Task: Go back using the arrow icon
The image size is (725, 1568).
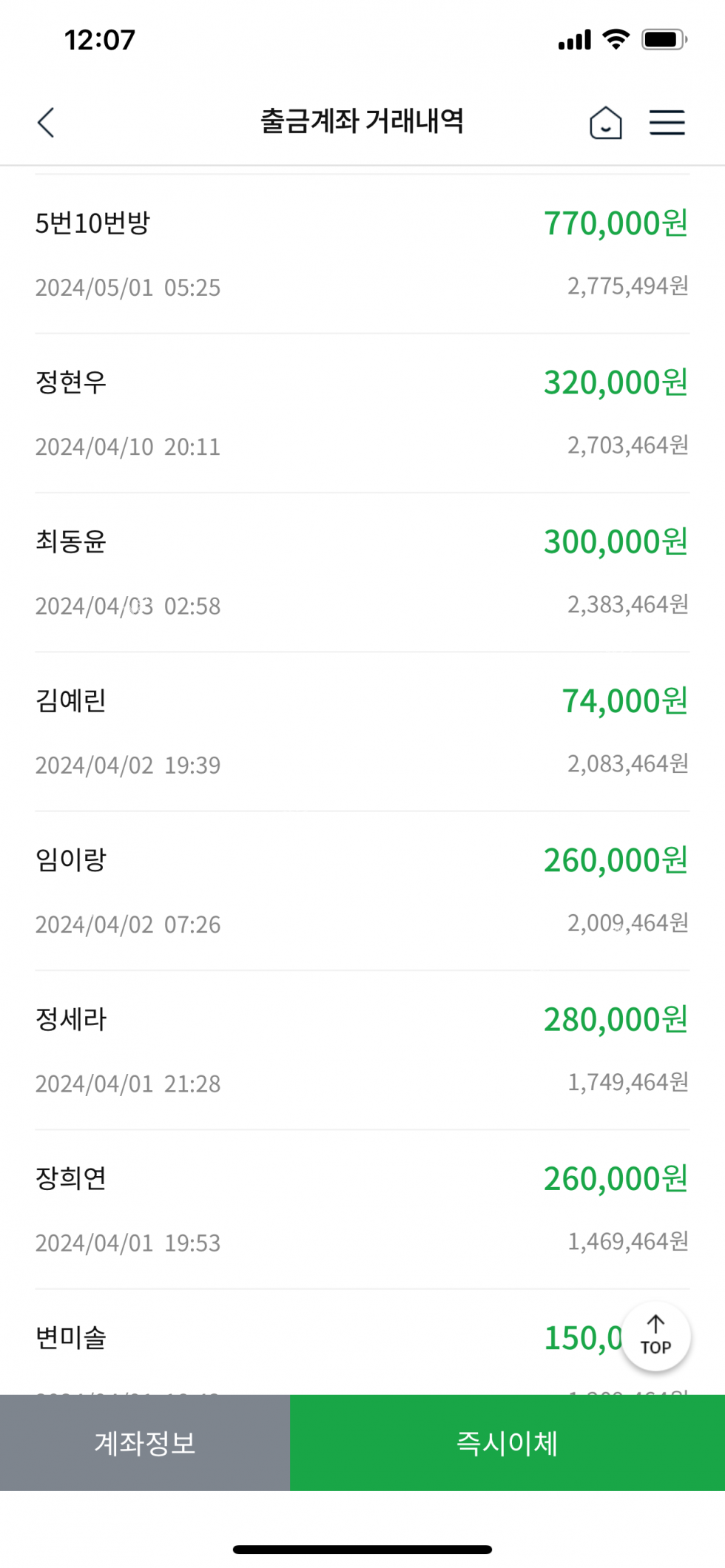Action: pos(46,123)
